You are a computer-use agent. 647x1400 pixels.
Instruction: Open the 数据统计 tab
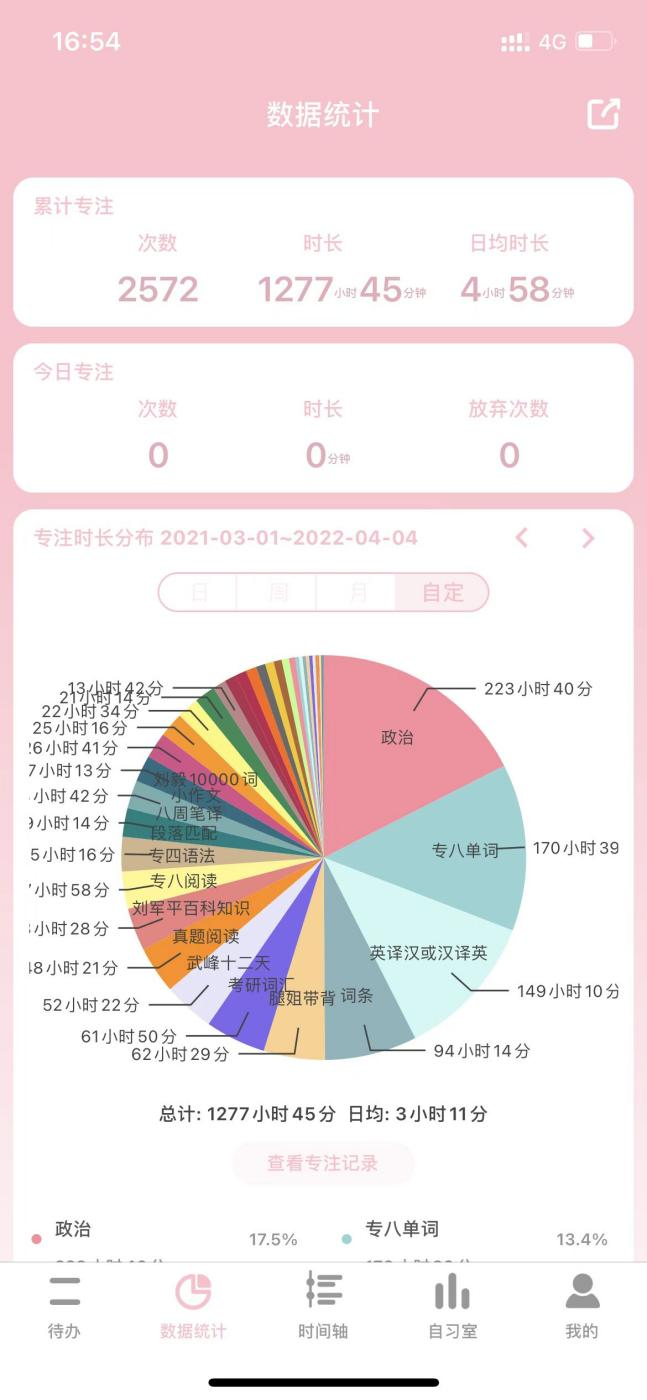click(193, 1307)
